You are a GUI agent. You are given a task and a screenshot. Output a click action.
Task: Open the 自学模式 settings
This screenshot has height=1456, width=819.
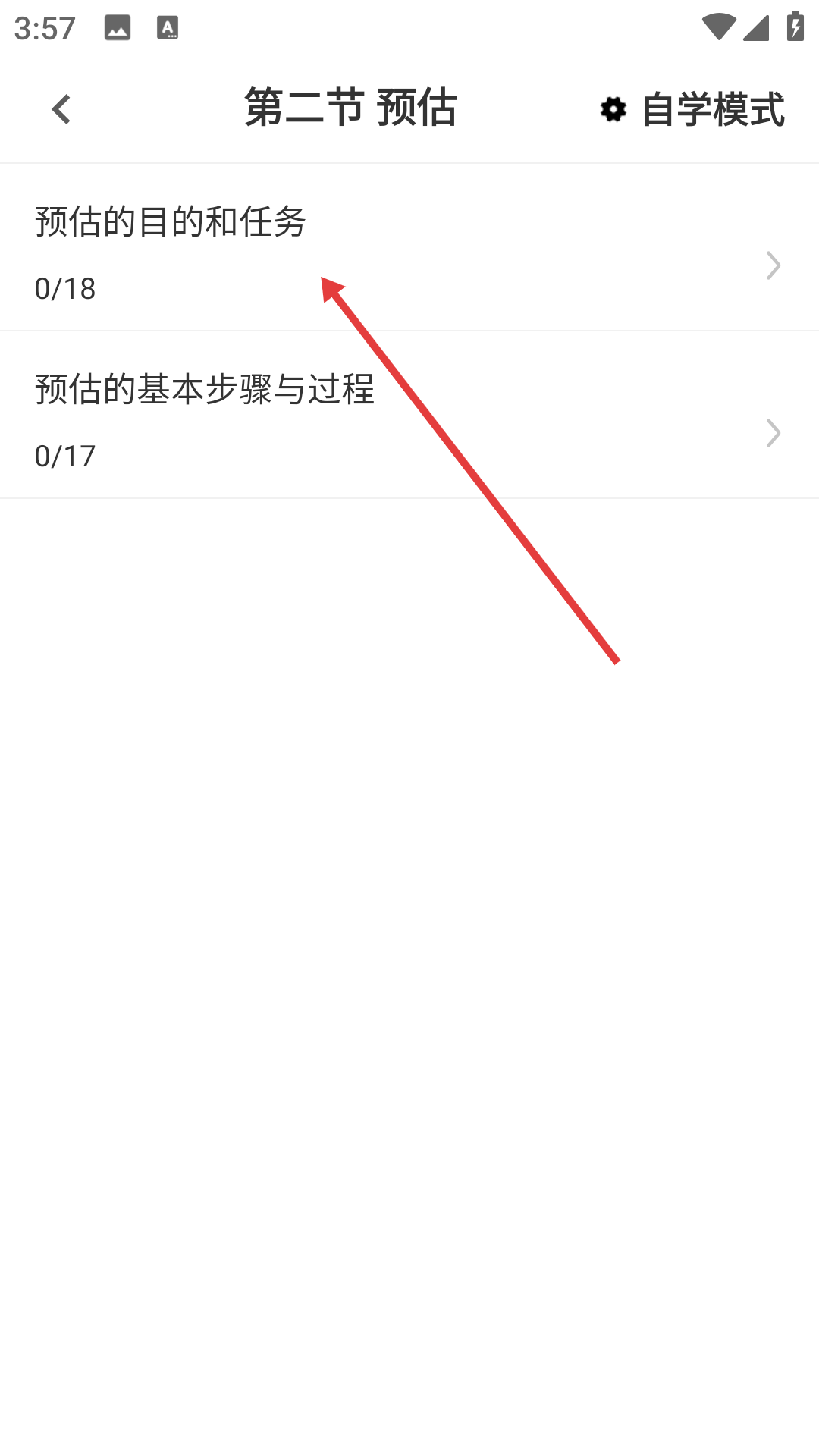click(692, 109)
